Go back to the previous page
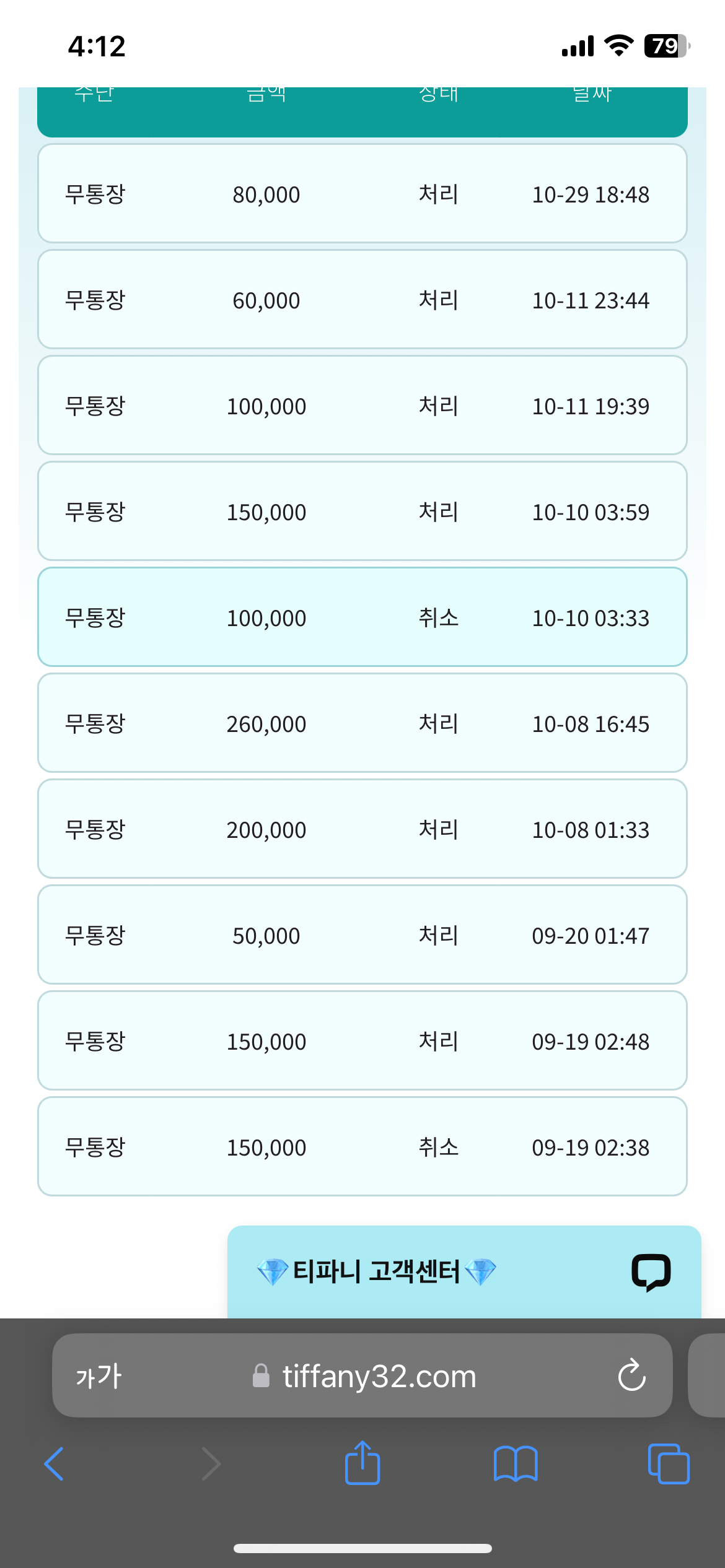 click(55, 1464)
